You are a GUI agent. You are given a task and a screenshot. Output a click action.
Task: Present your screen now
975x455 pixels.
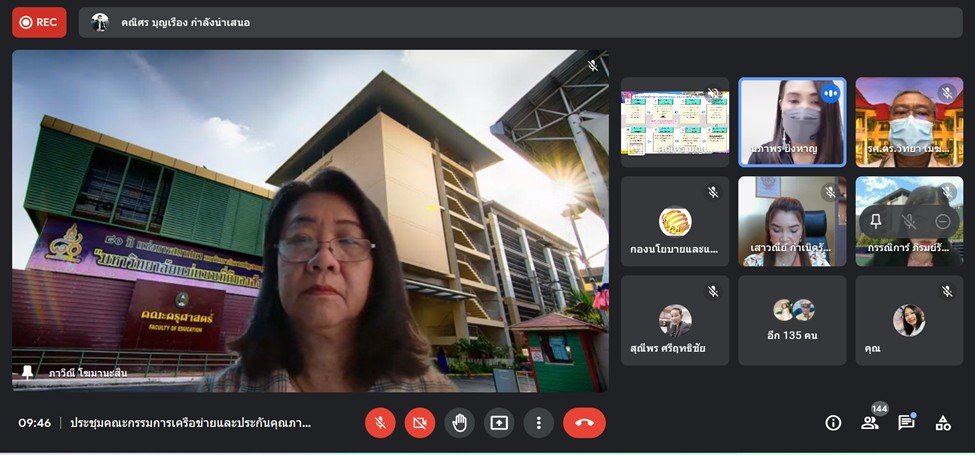(x=499, y=423)
